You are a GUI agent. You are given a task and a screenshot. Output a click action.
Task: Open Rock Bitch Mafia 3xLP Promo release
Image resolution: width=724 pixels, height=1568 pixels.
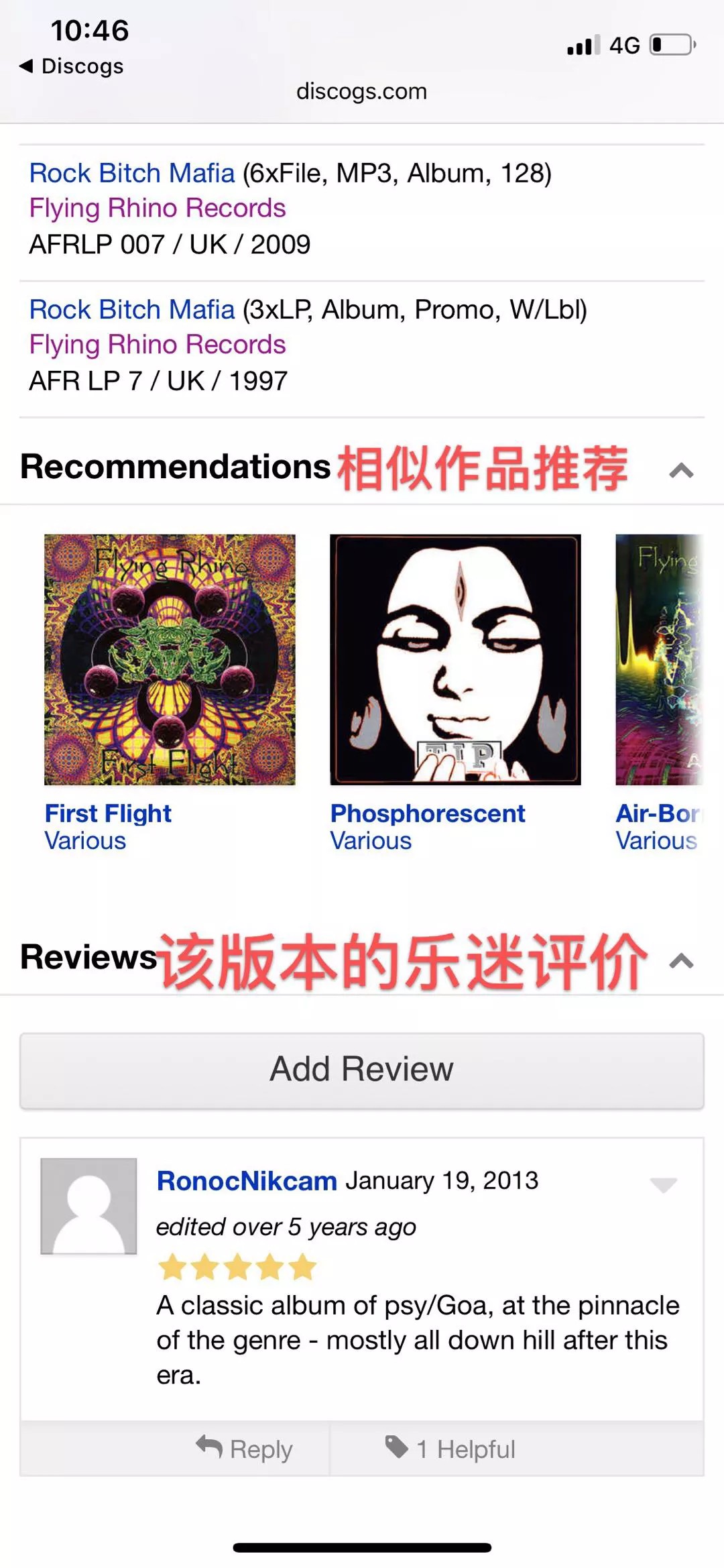point(132,309)
